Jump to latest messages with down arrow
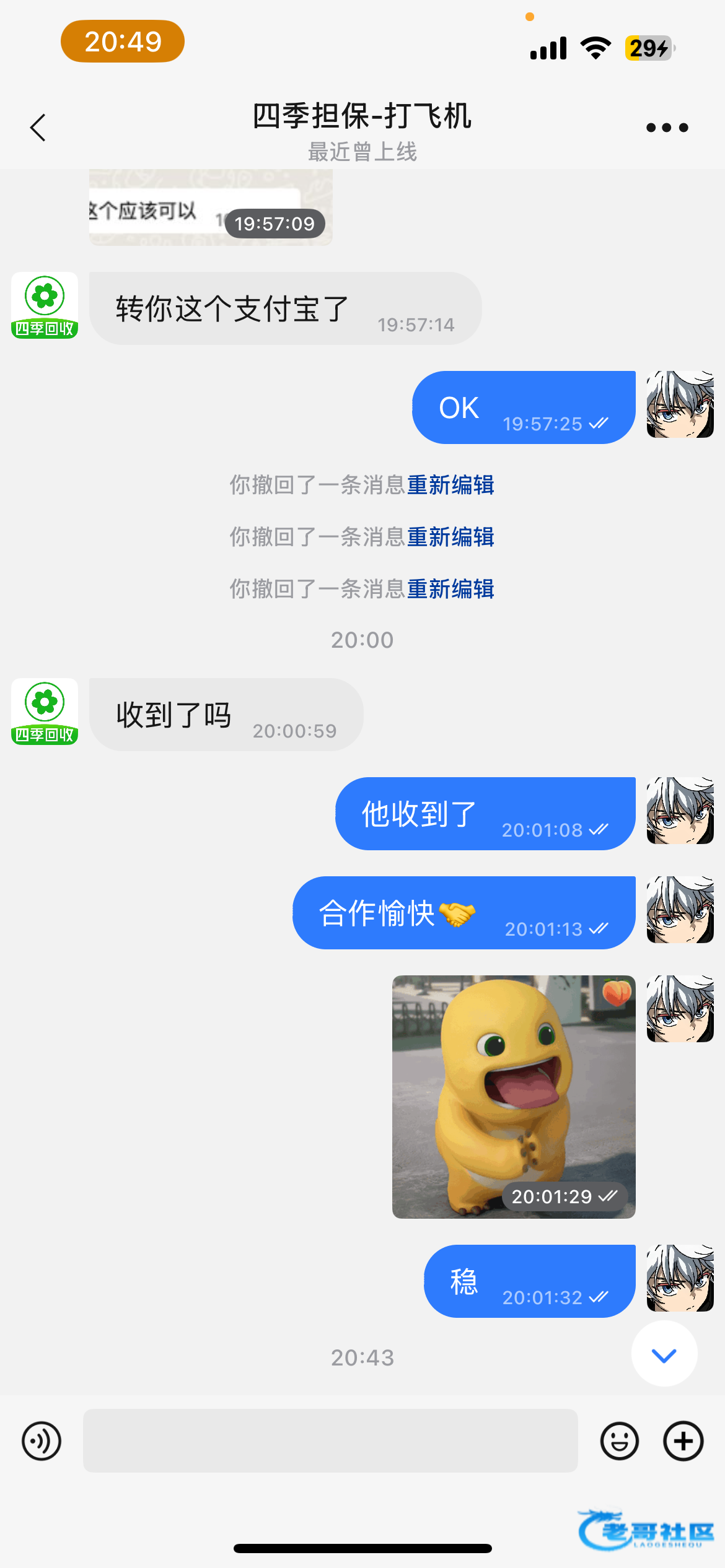This screenshot has width=725, height=1568. [x=664, y=1355]
